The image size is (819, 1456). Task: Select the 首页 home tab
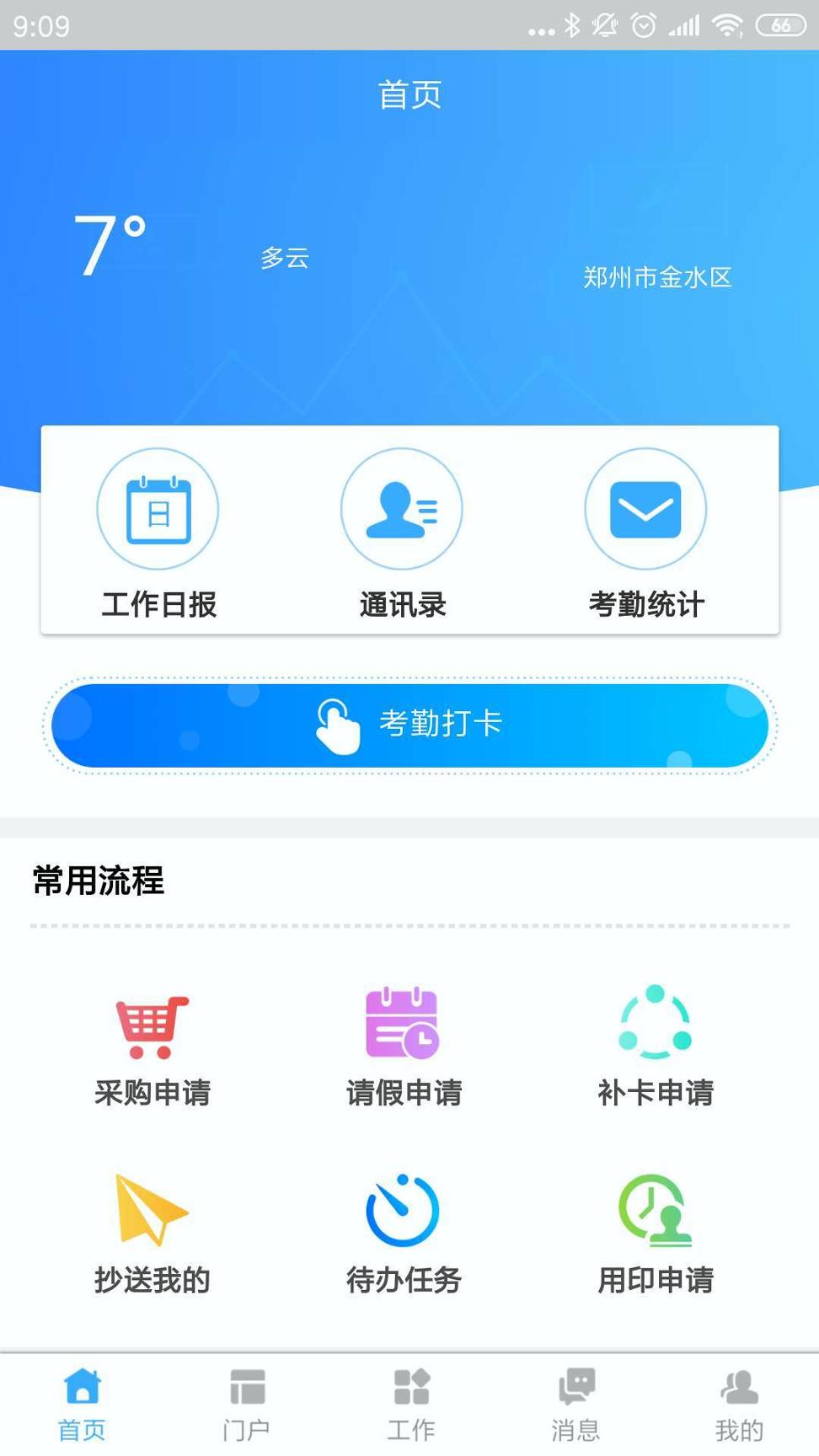point(82,1400)
